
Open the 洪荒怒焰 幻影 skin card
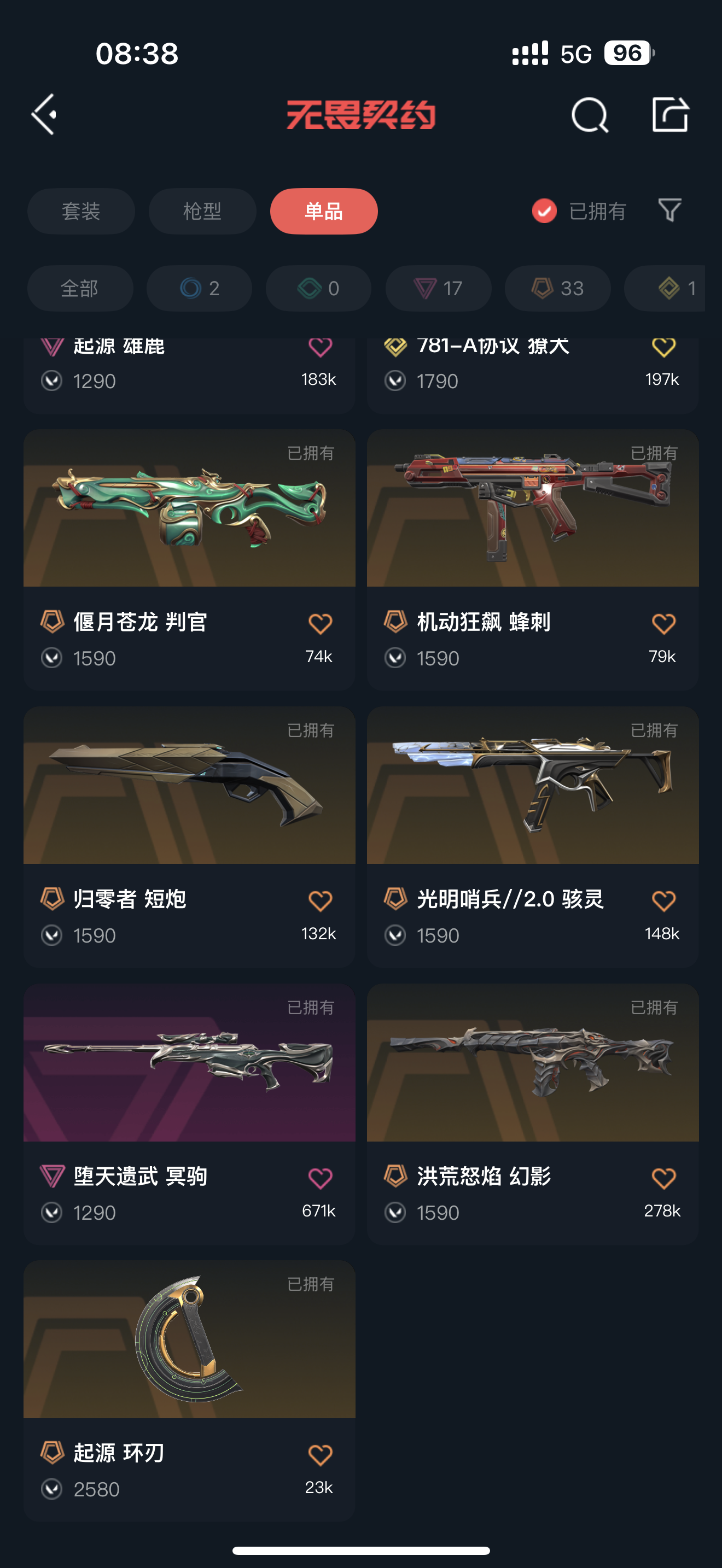[x=532, y=1062]
